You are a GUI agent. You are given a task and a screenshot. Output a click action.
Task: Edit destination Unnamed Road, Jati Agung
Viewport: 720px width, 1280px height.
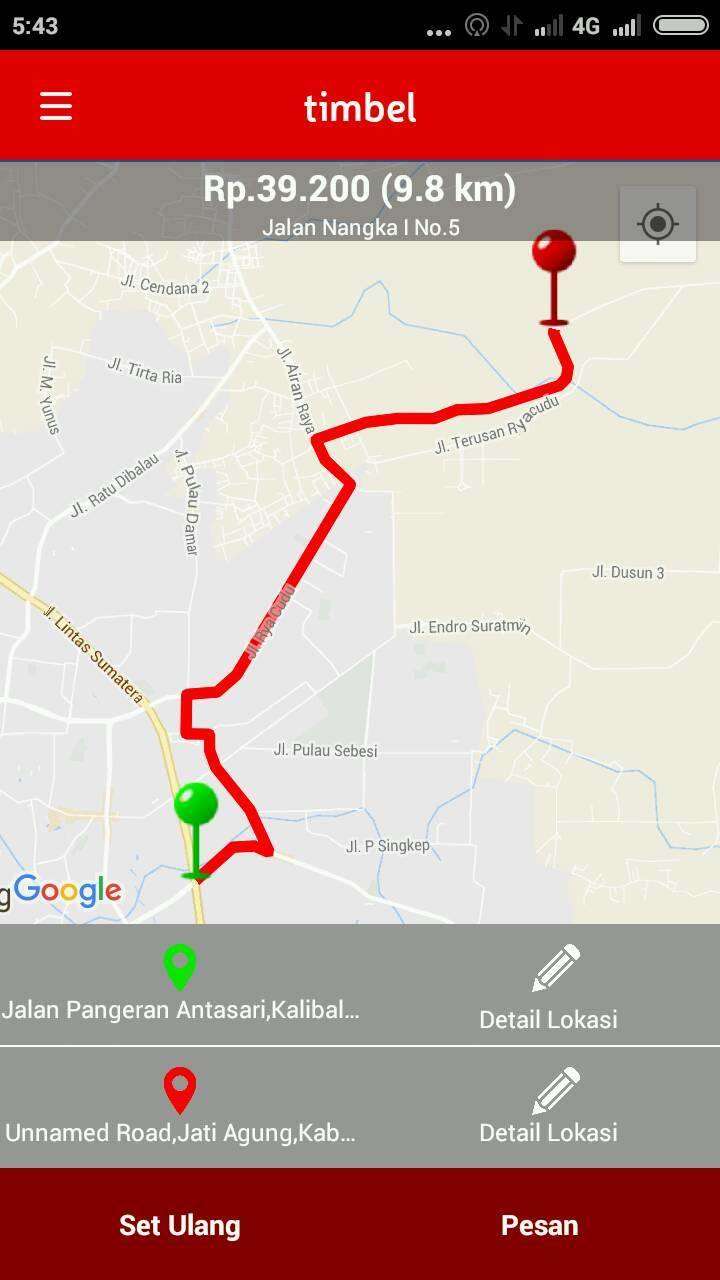(180, 1108)
